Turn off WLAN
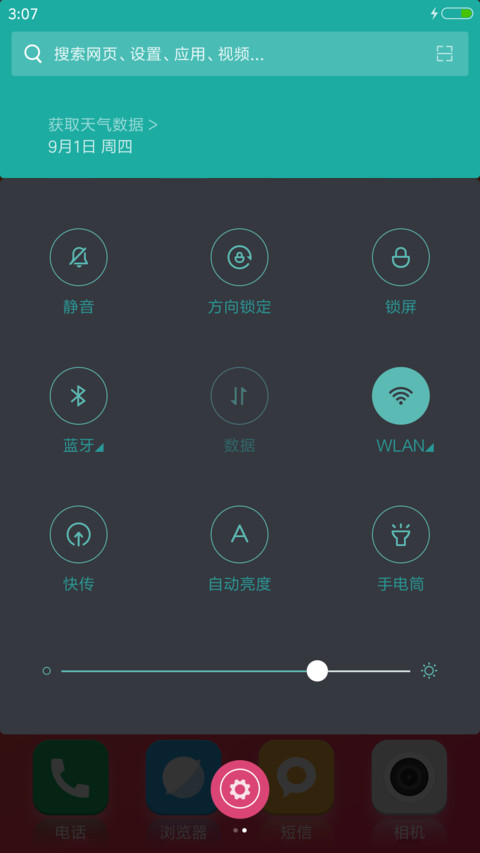 (x=401, y=396)
